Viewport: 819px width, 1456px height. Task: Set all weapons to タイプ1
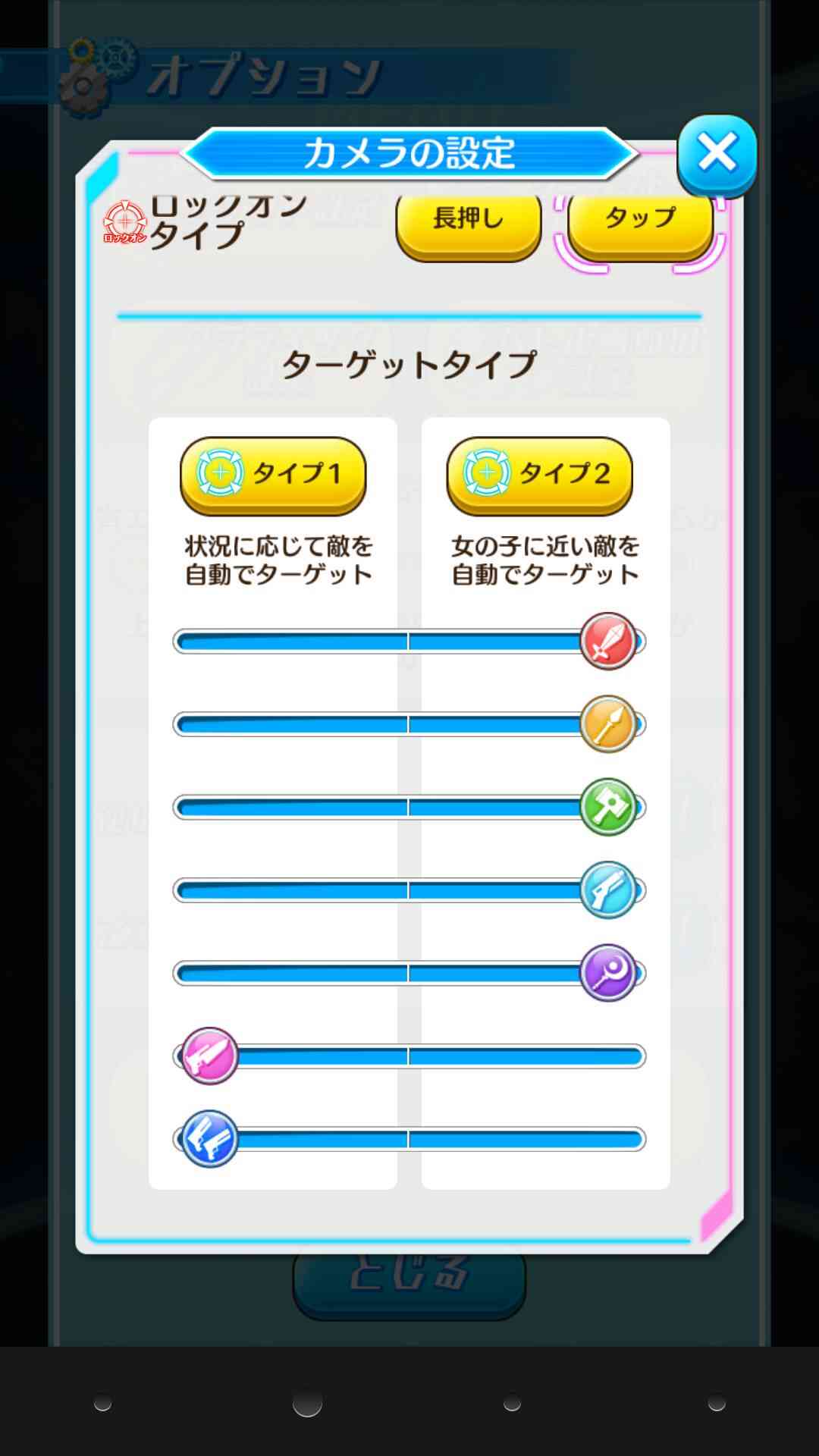273,475
